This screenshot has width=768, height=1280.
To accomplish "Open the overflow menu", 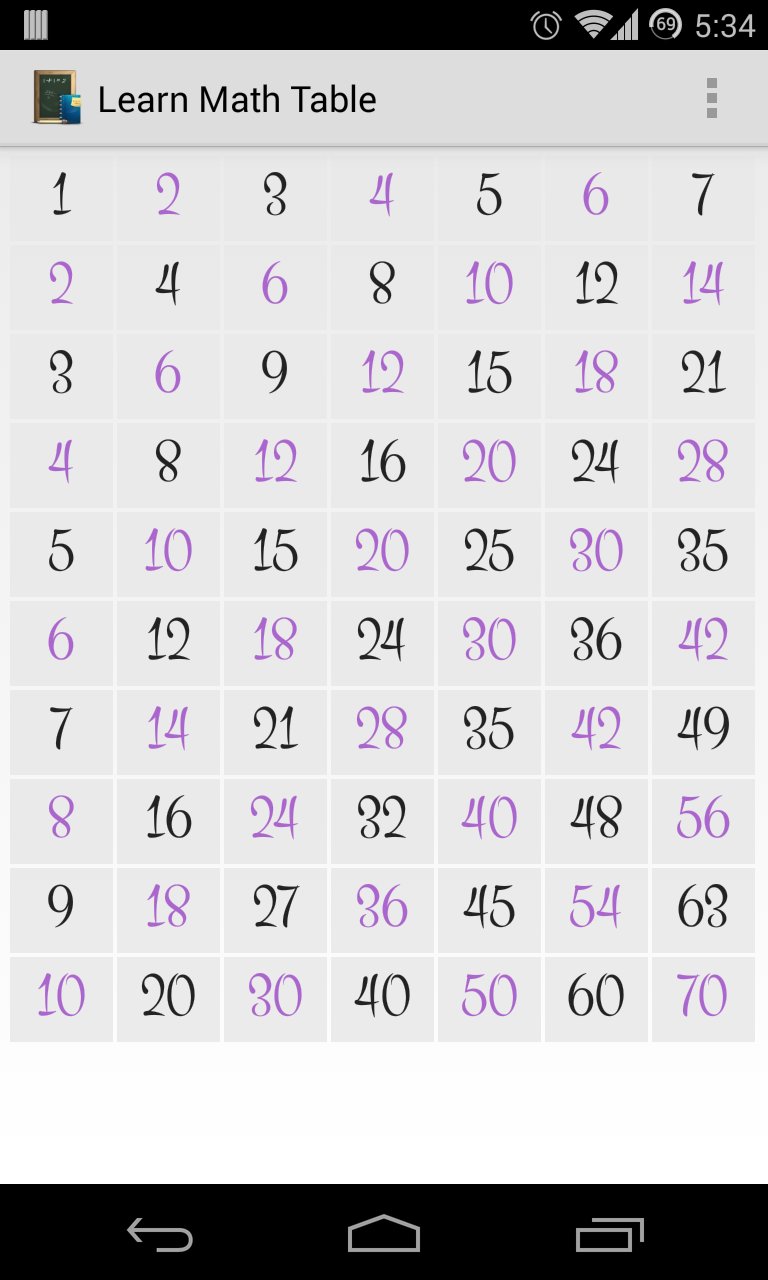I will click(x=713, y=97).
